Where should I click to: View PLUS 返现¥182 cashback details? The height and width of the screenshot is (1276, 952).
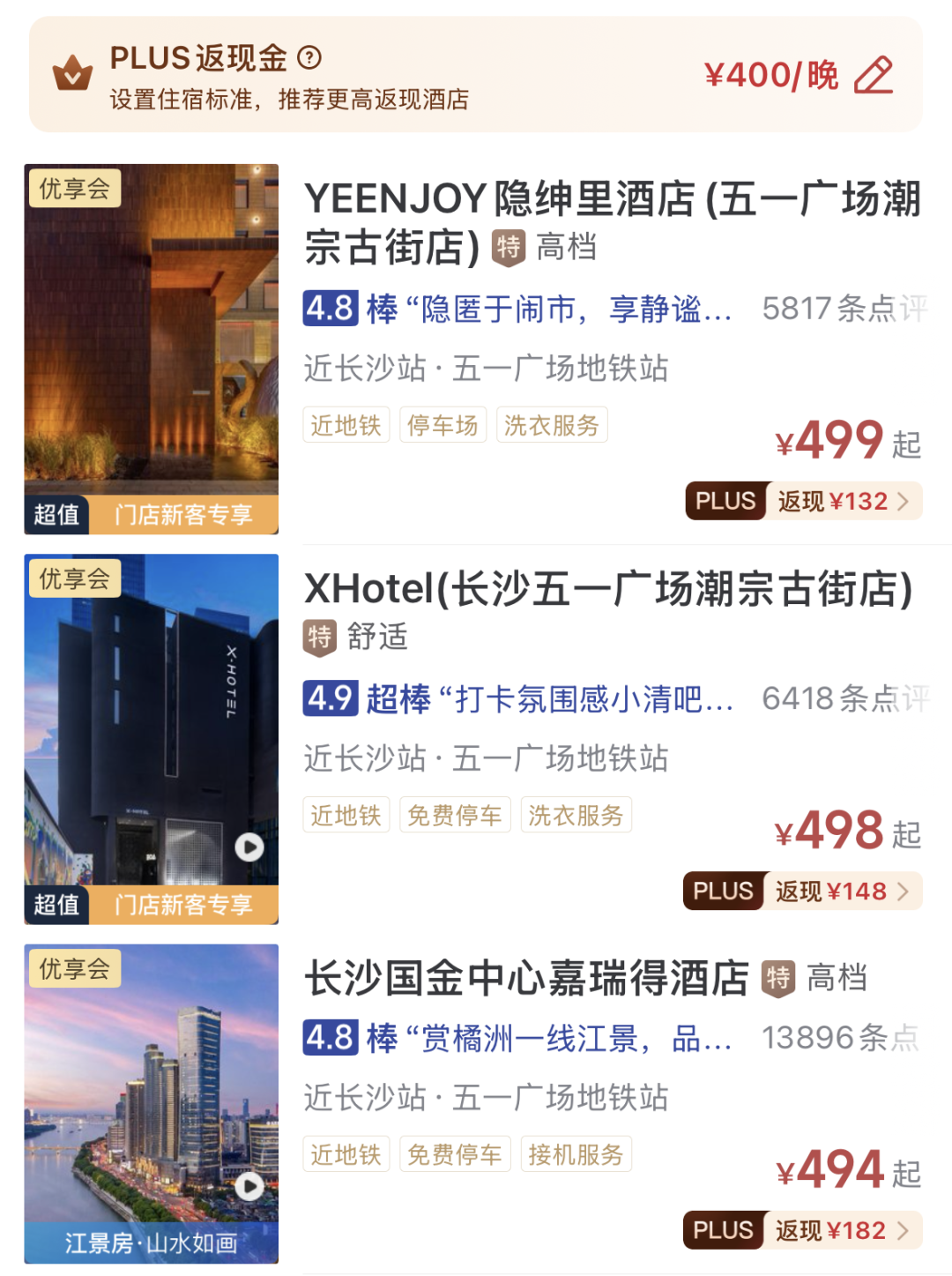tap(802, 1230)
